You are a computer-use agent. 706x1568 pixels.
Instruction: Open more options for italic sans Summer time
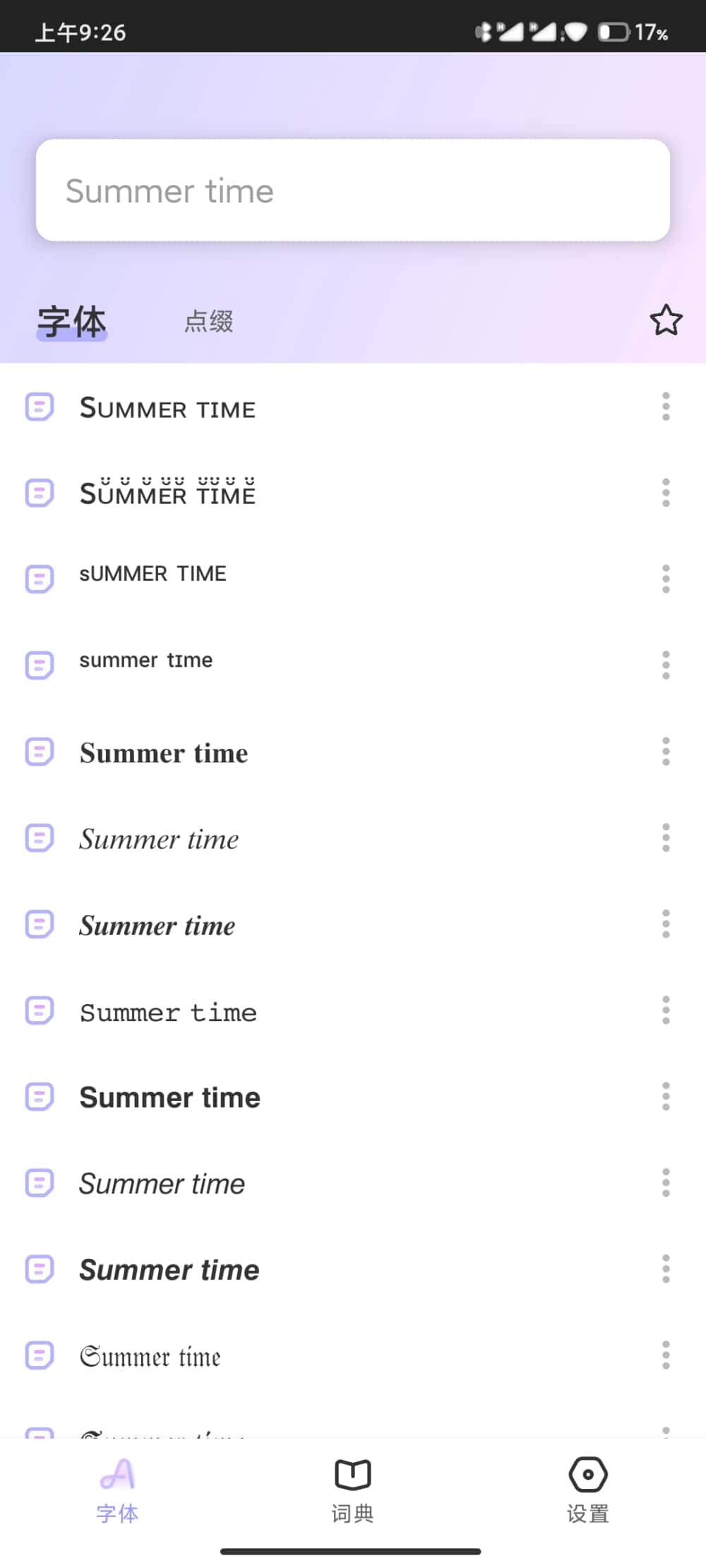click(666, 1183)
